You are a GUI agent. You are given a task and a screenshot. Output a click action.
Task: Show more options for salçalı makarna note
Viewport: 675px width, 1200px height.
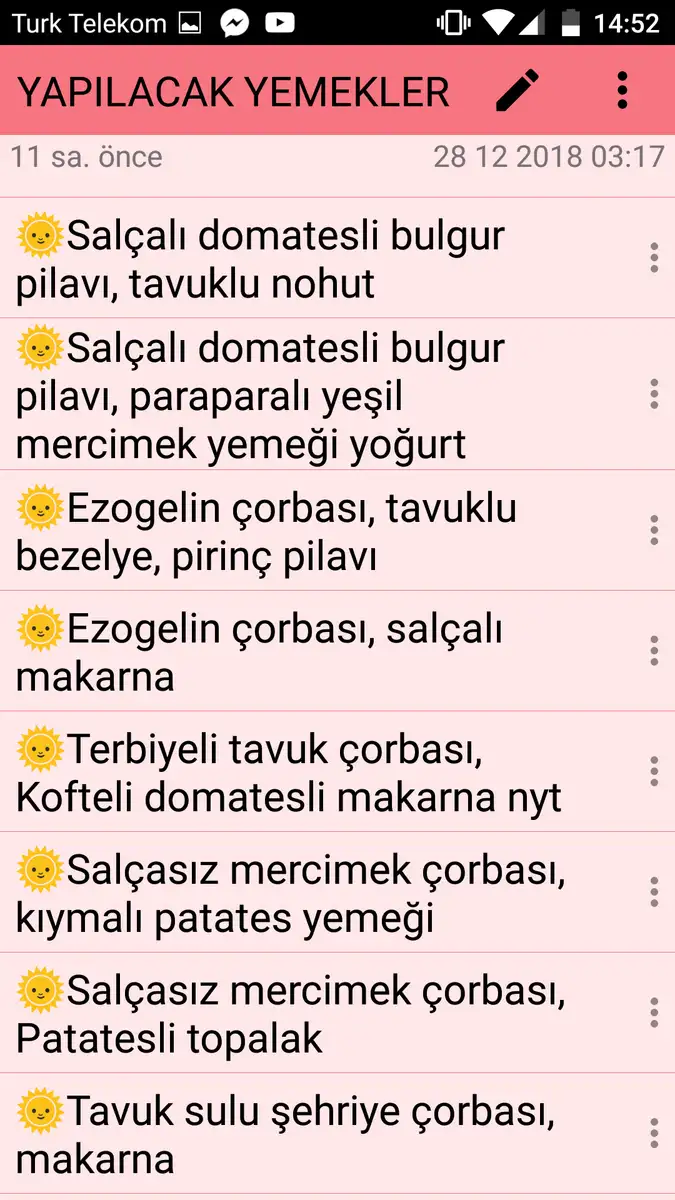click(x=654, y=651)
